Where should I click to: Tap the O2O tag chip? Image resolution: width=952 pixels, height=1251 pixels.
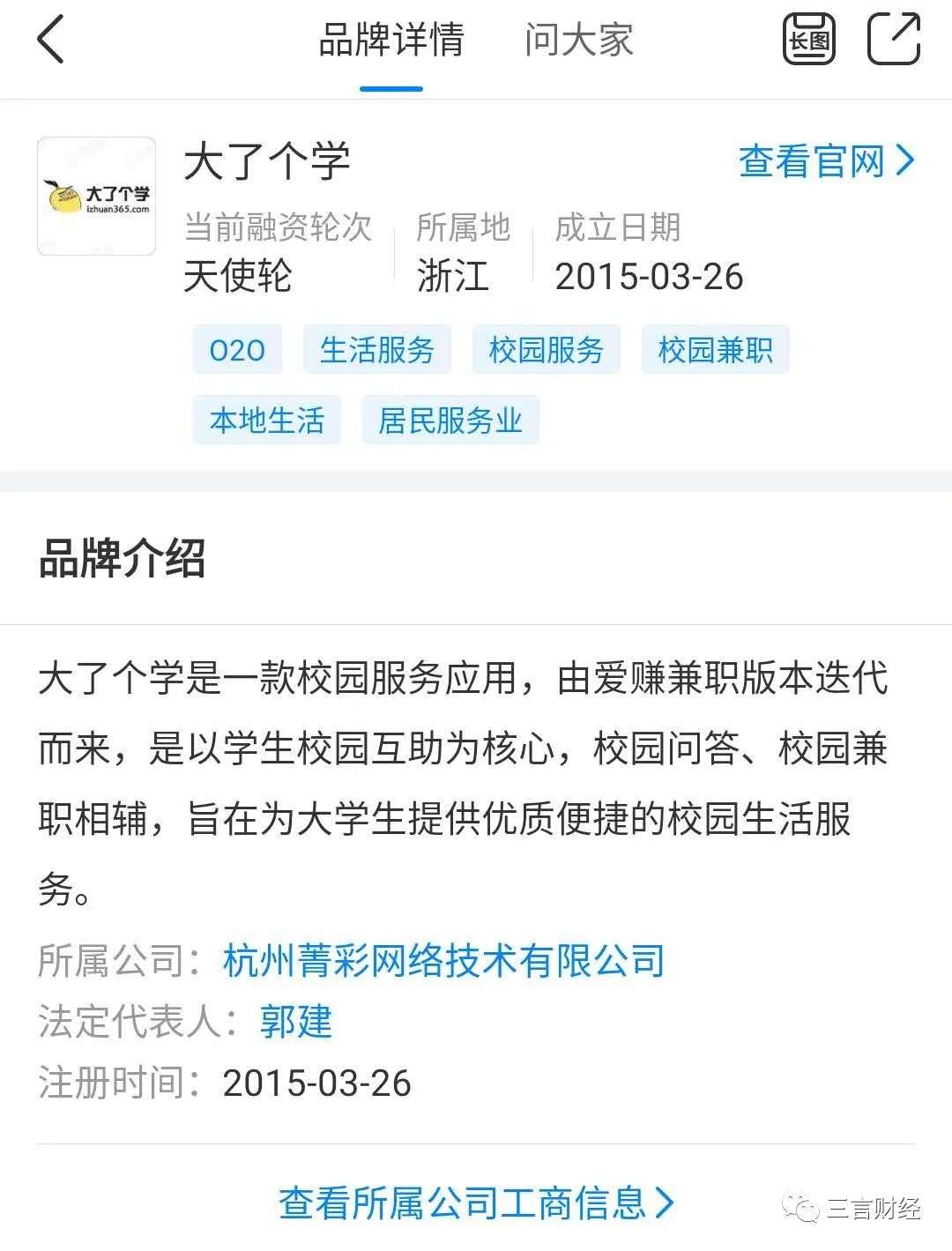237,350
